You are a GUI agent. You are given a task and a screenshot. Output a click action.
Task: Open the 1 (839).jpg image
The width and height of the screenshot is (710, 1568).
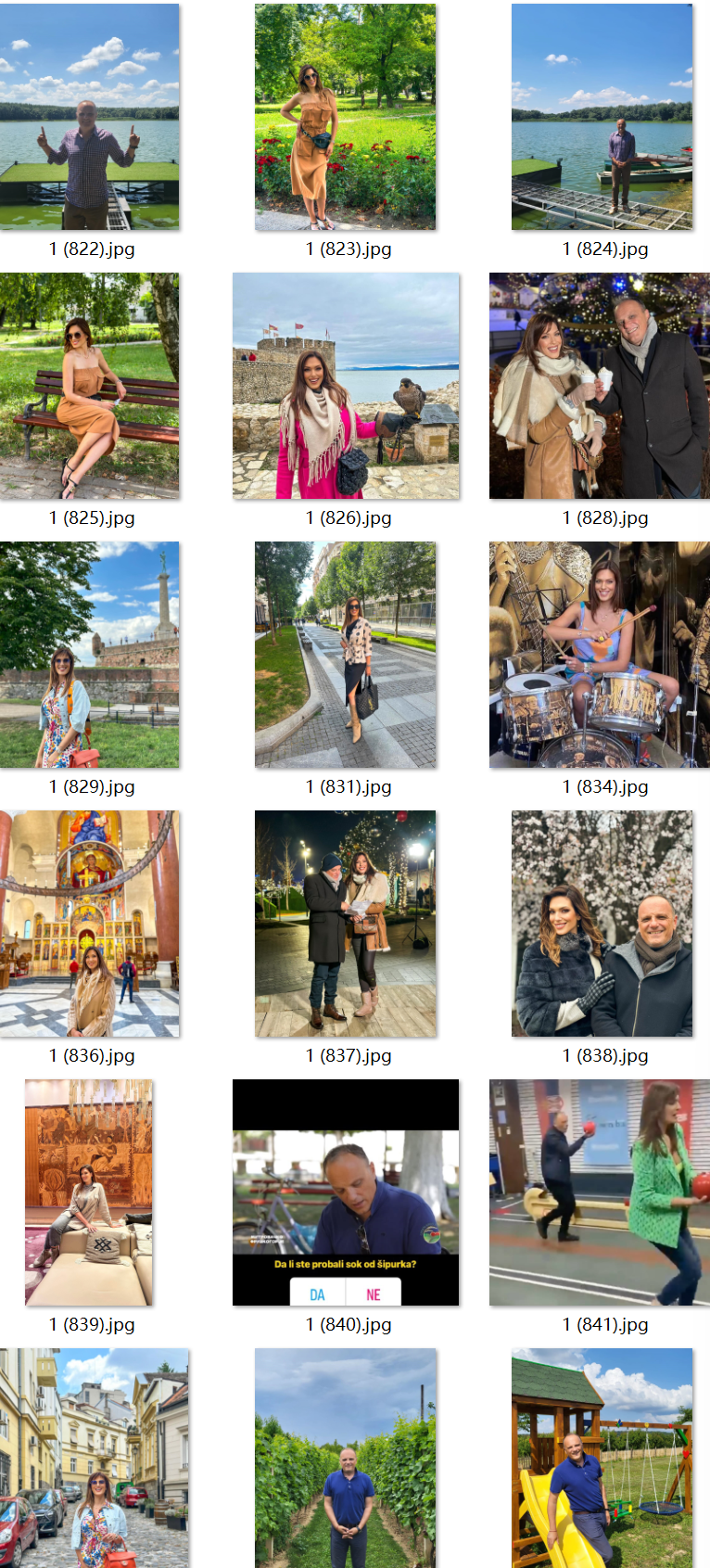tap(89, 1192)
